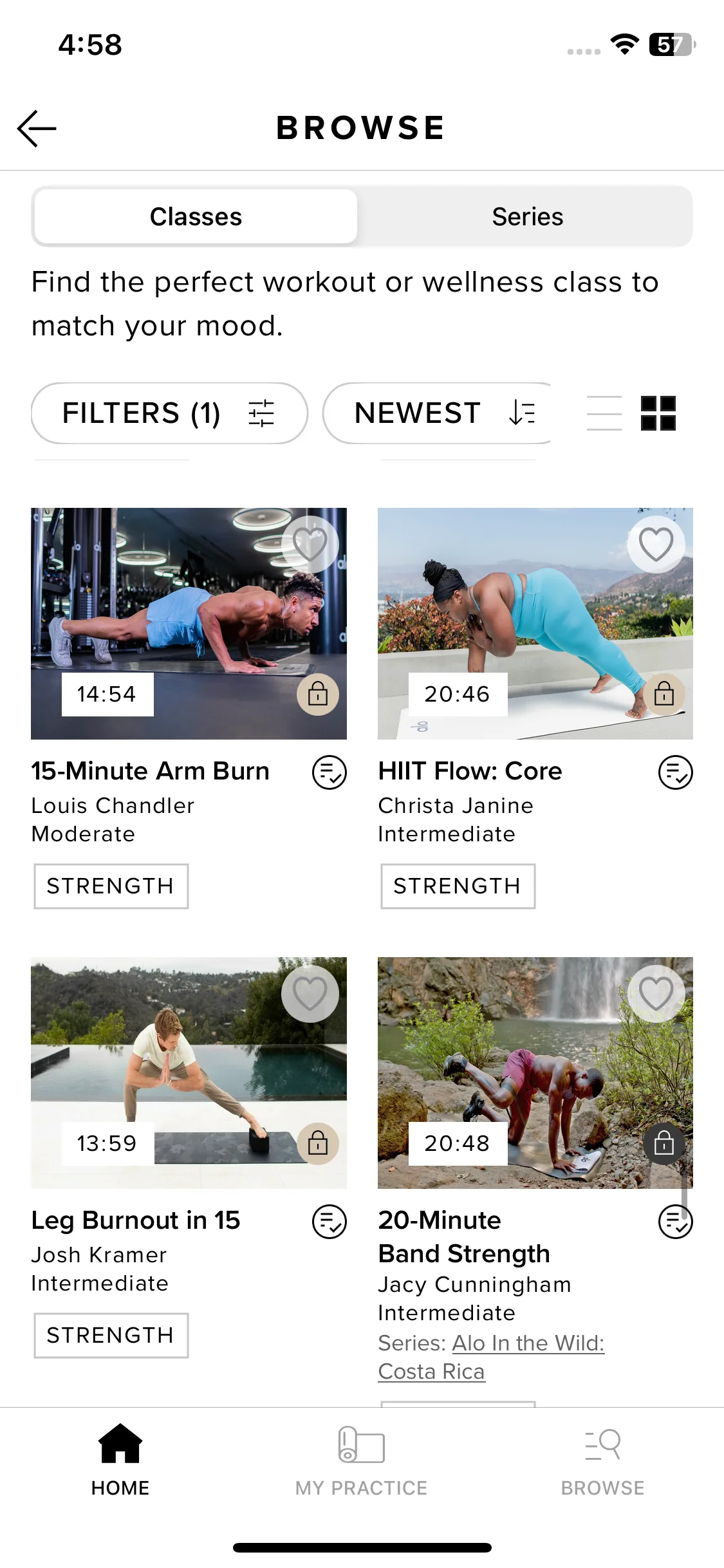Select the Classes tab
The height and width of the screenshot is (1568, 724).
point(196,216)
